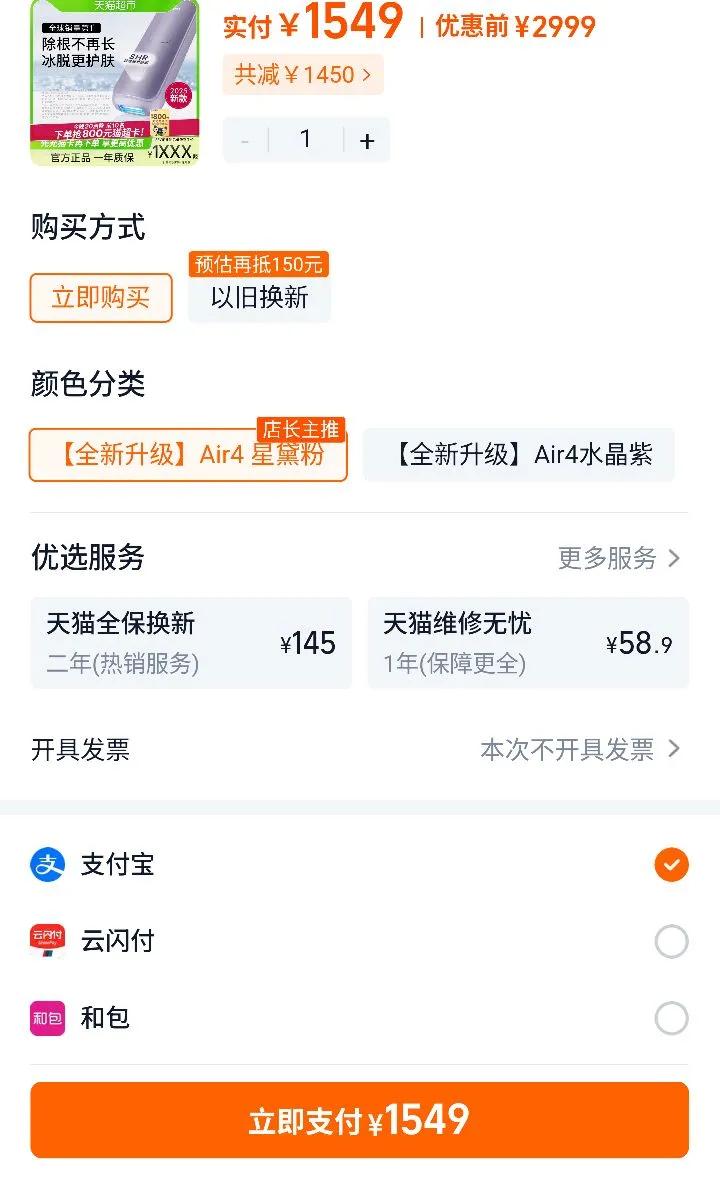Open 更多服务 for more services
Viewport: 720px width, 1183px height.
pyautogui.click(x=618, y=558)
